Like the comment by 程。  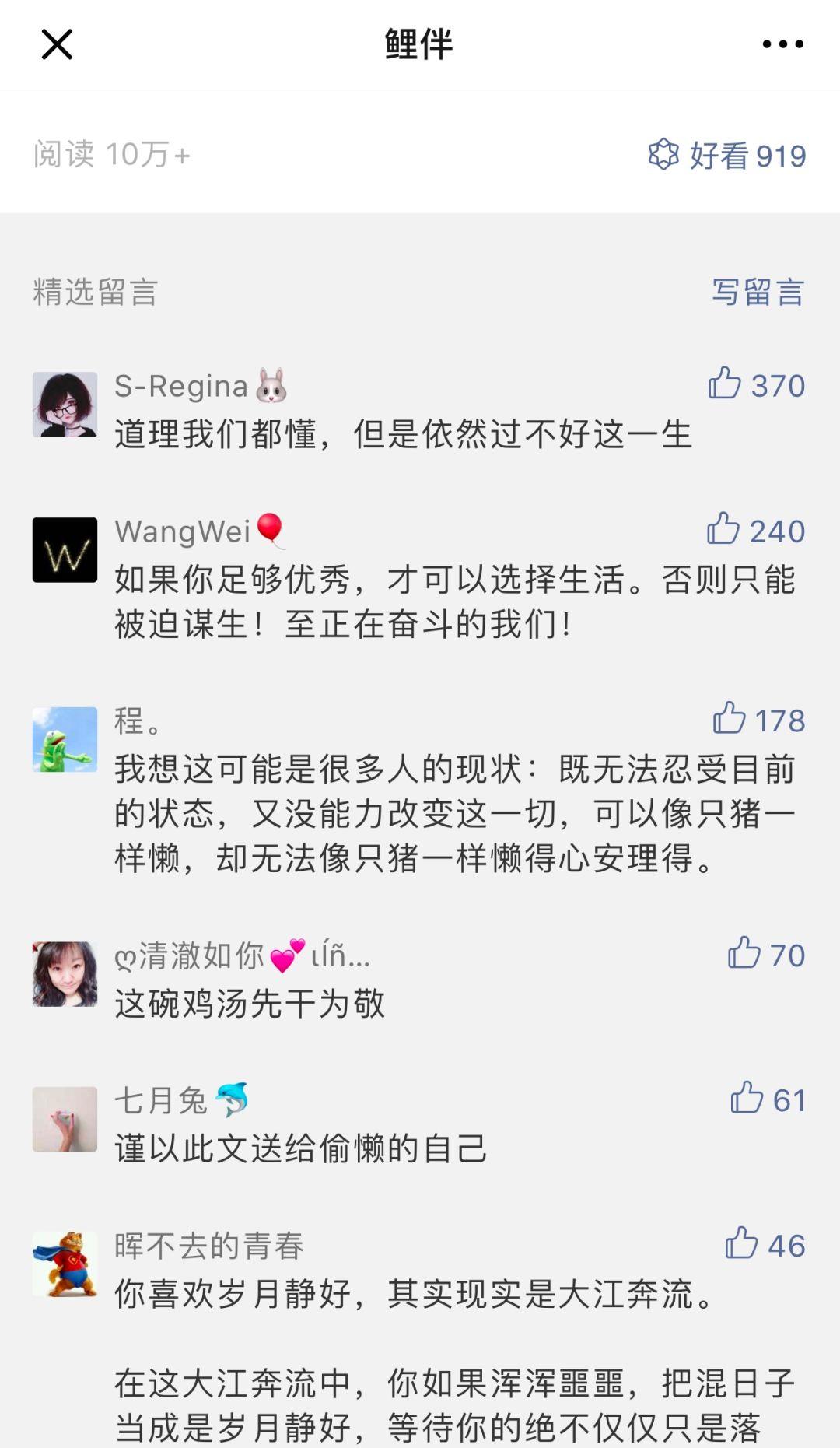pyautogui.click(x=730, y=719)
